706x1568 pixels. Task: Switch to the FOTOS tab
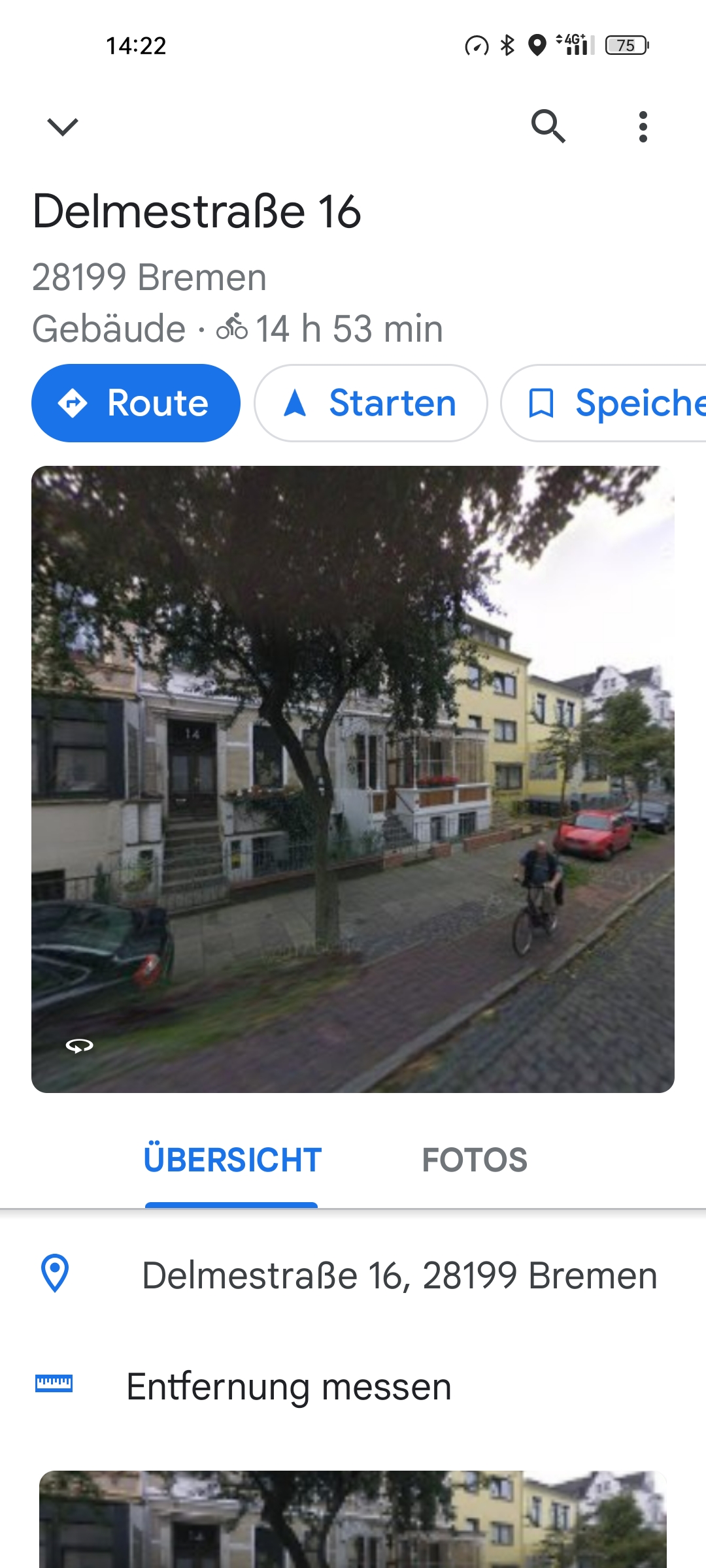tap(475, 1160)
